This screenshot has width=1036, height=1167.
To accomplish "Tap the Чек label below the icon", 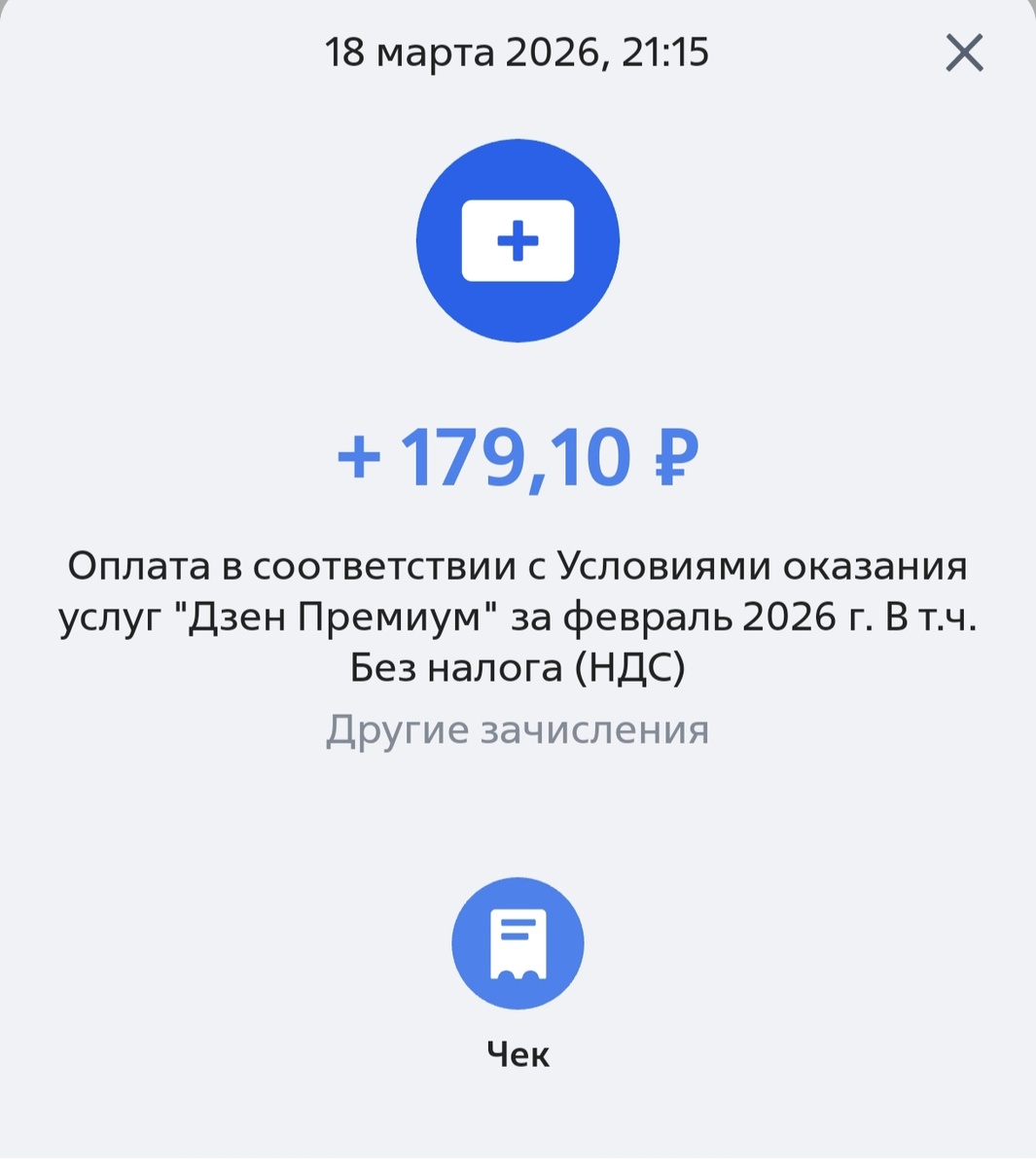I will coord(518,1052).
